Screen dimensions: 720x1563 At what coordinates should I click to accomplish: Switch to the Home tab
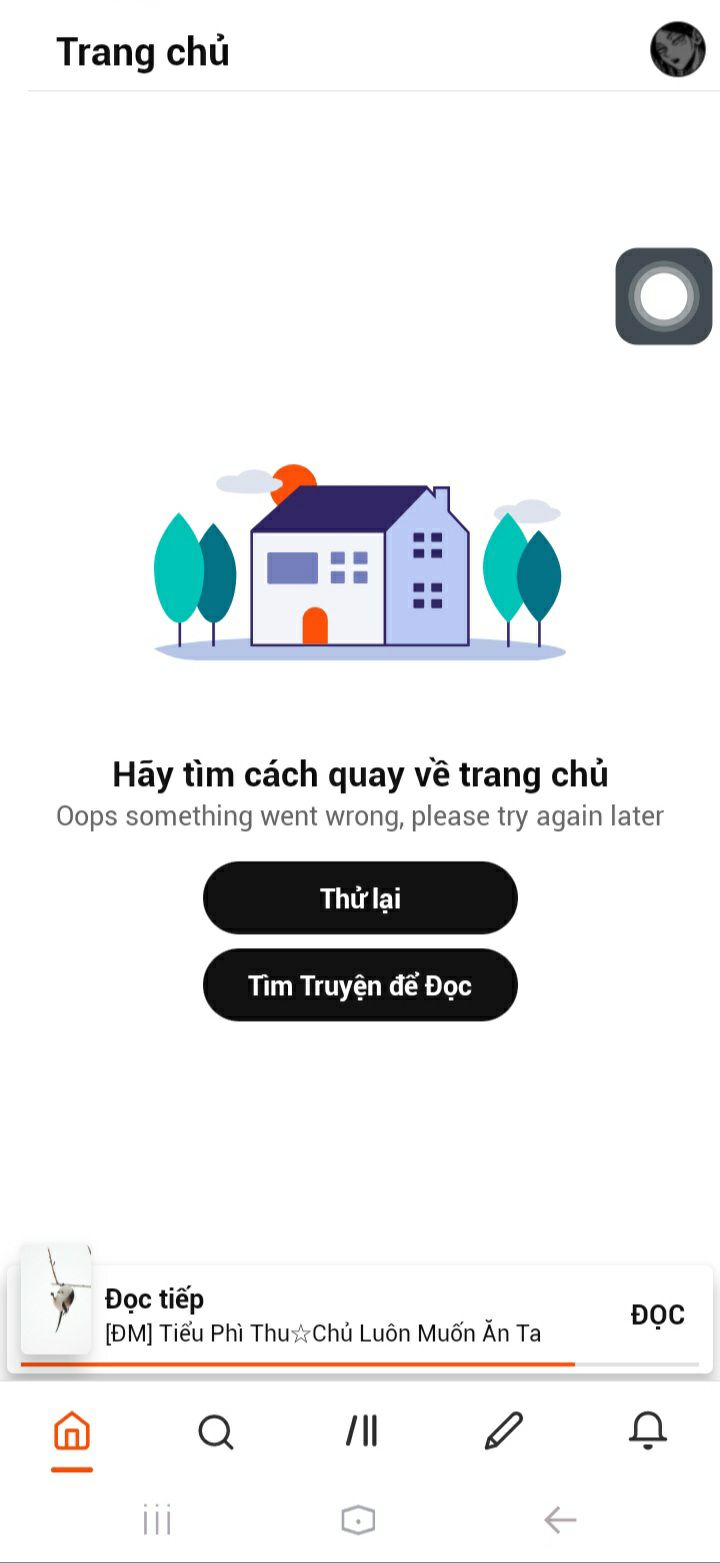pos(72,1432)
